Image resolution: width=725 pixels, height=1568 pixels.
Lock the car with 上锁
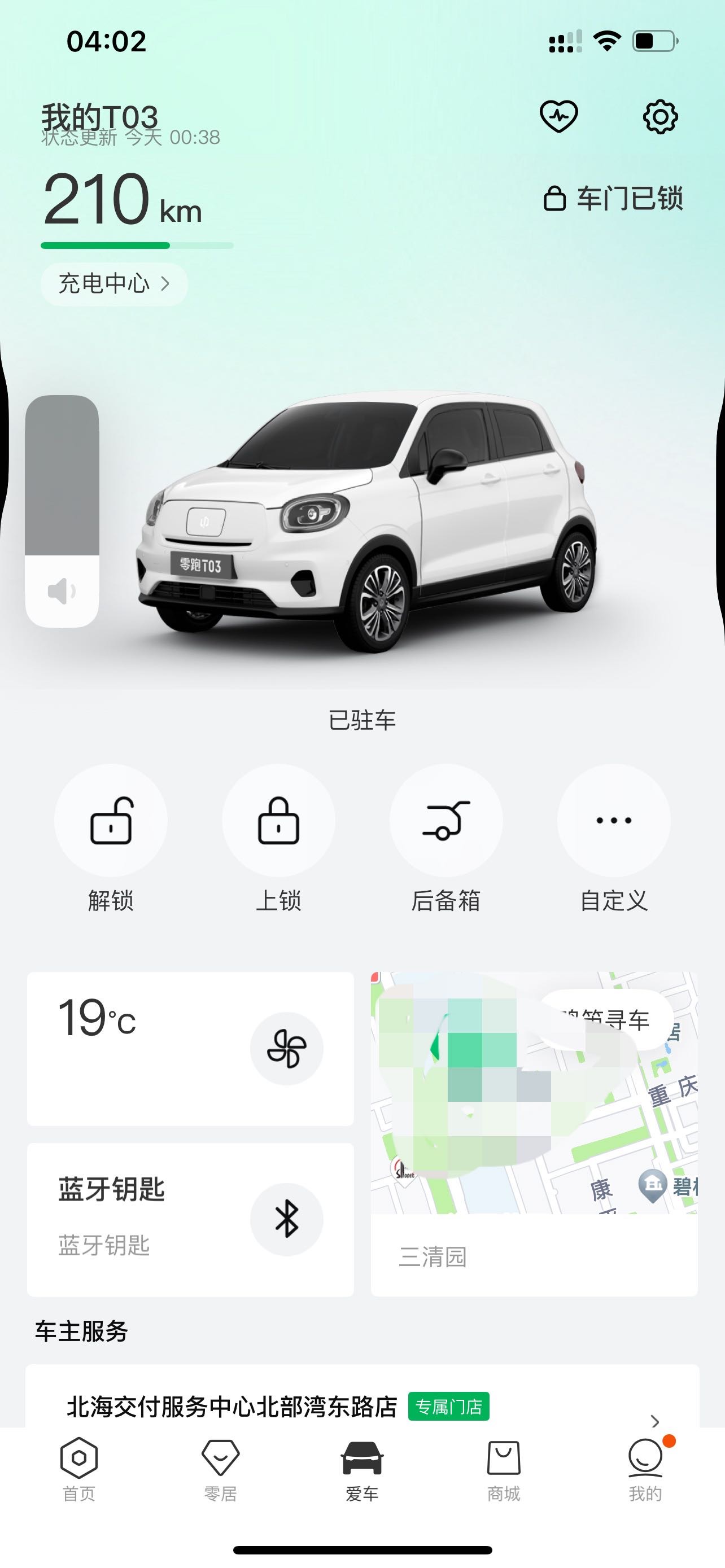278,821
